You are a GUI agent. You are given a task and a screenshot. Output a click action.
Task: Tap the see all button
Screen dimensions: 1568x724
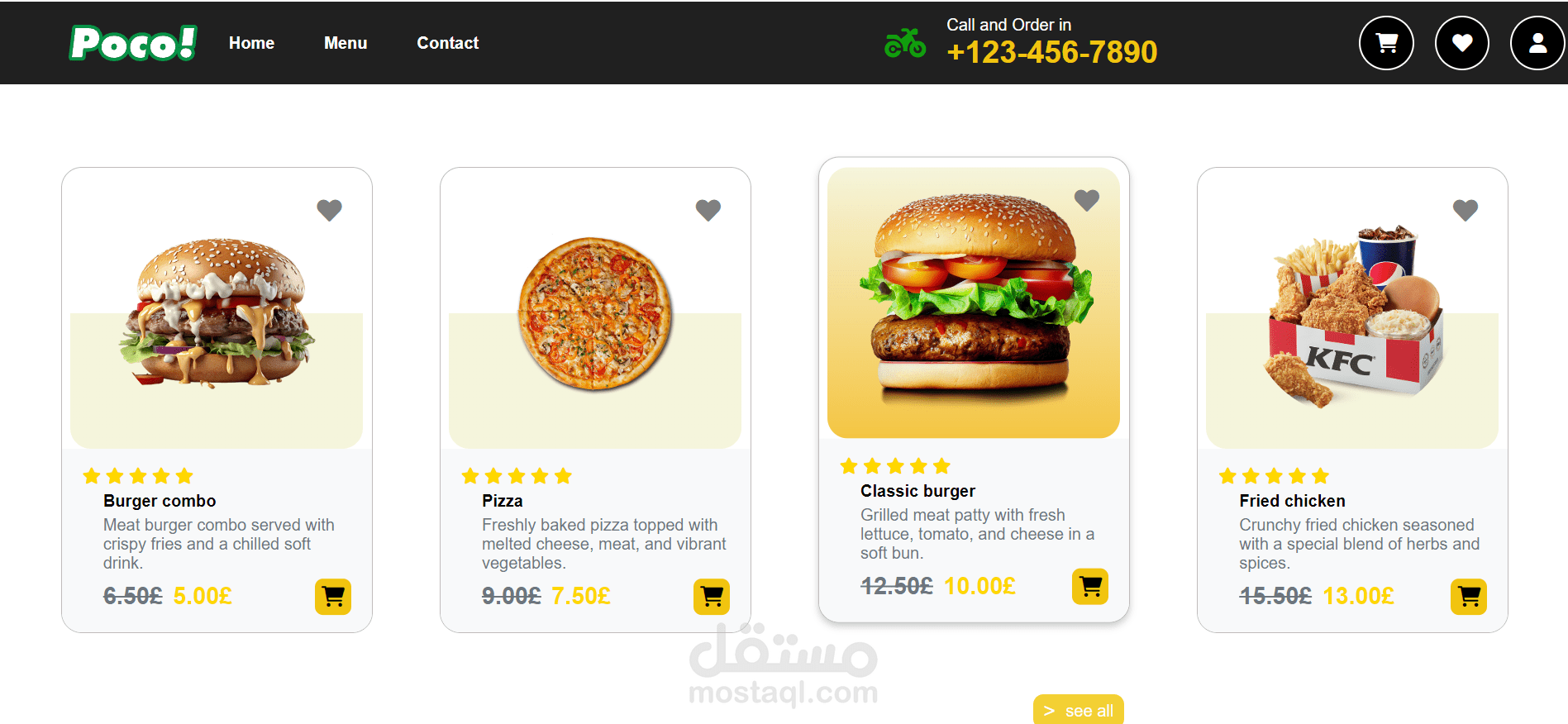point(1078,710)
